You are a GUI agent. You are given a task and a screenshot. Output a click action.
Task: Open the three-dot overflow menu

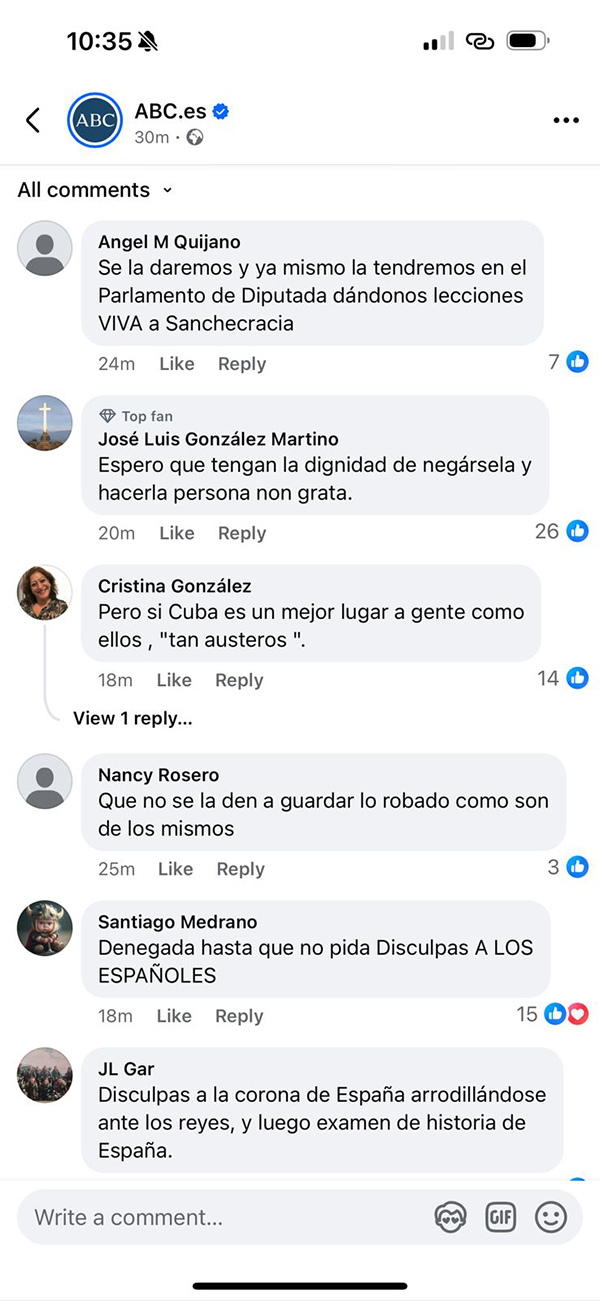[565, 121]
